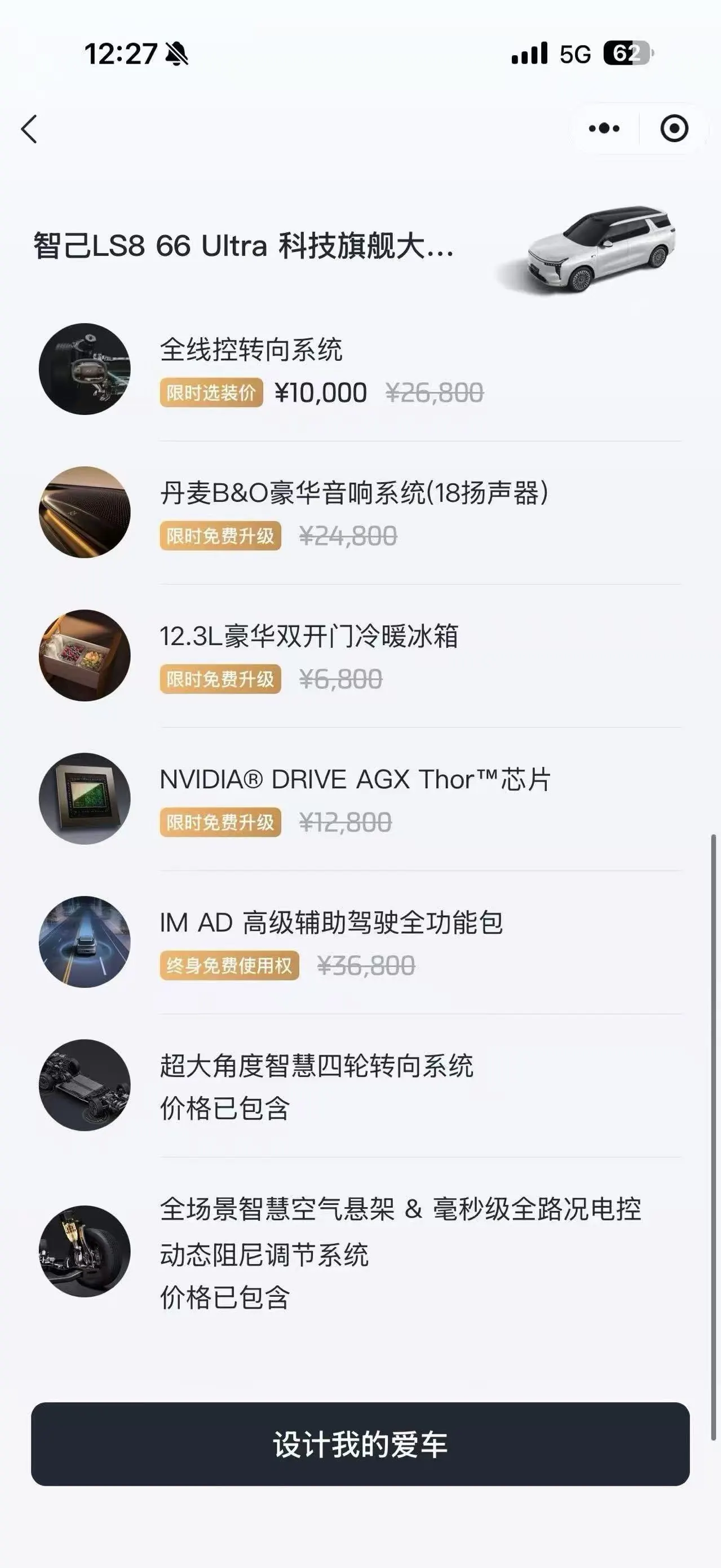The width and height of the screenshot is (721, 1568).
Task: Select the NVIDIA DRIVE AGX Thor芯片 row
Action: point(360,798)
